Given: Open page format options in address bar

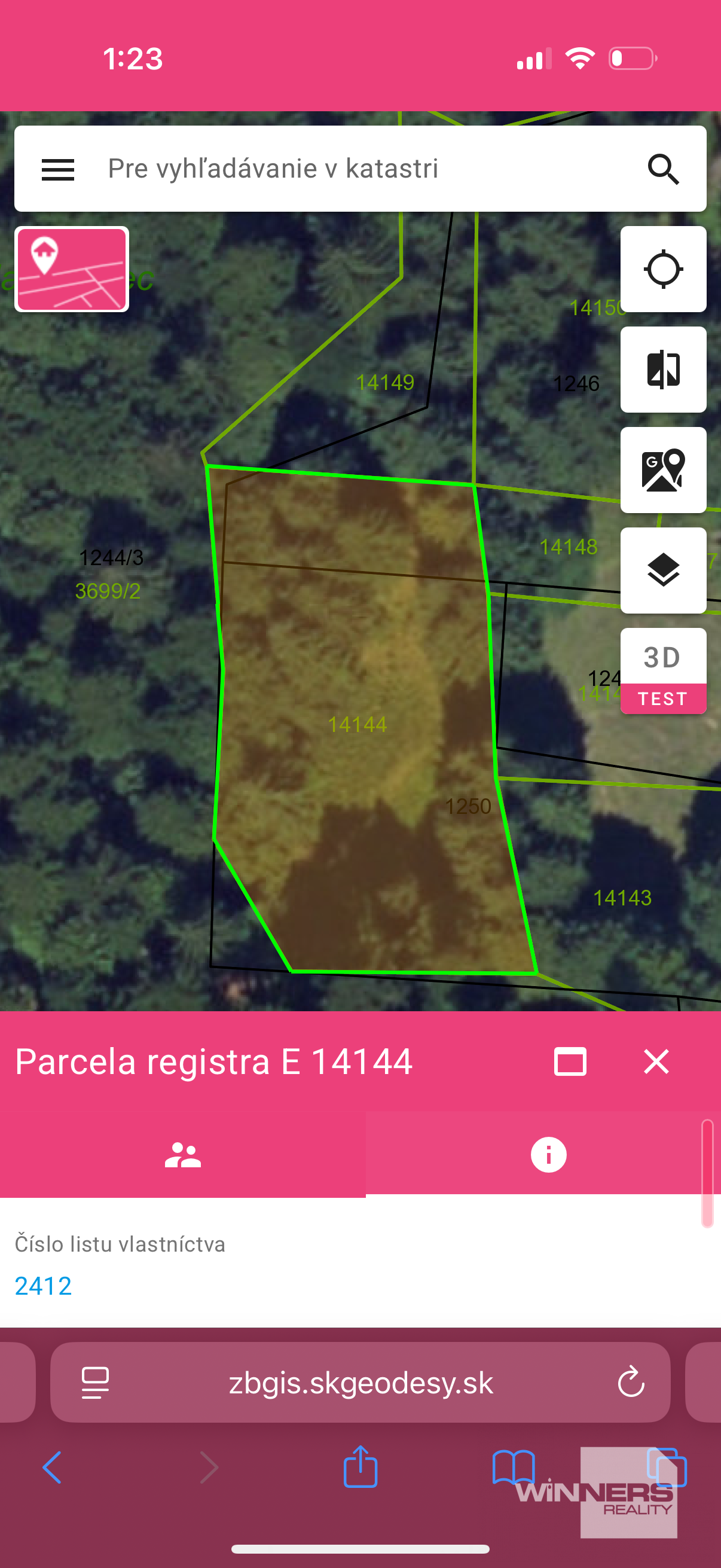Looking at the screenshot, I should pos(95,1383).
